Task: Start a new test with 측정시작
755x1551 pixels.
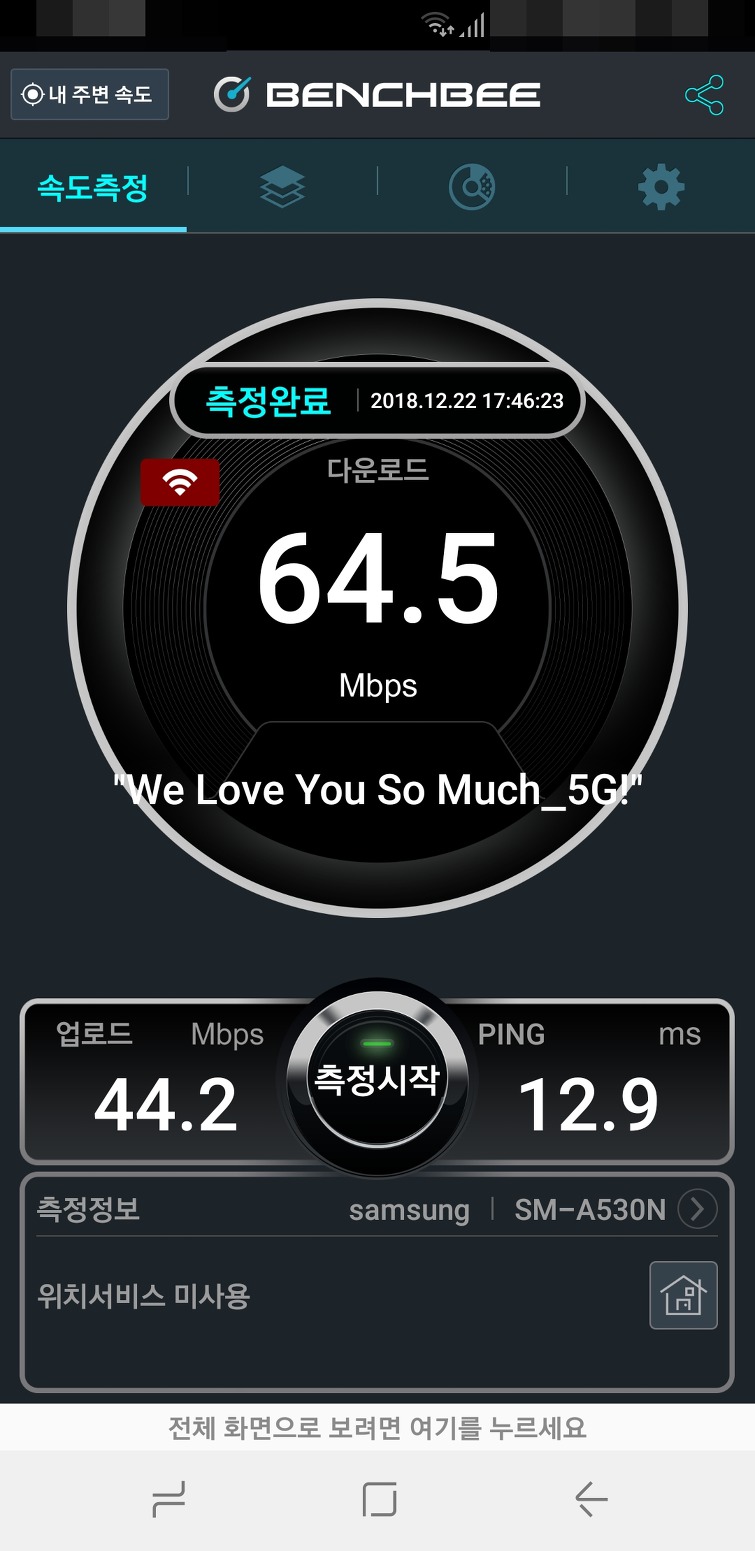Action: (x=377, y=1079)
